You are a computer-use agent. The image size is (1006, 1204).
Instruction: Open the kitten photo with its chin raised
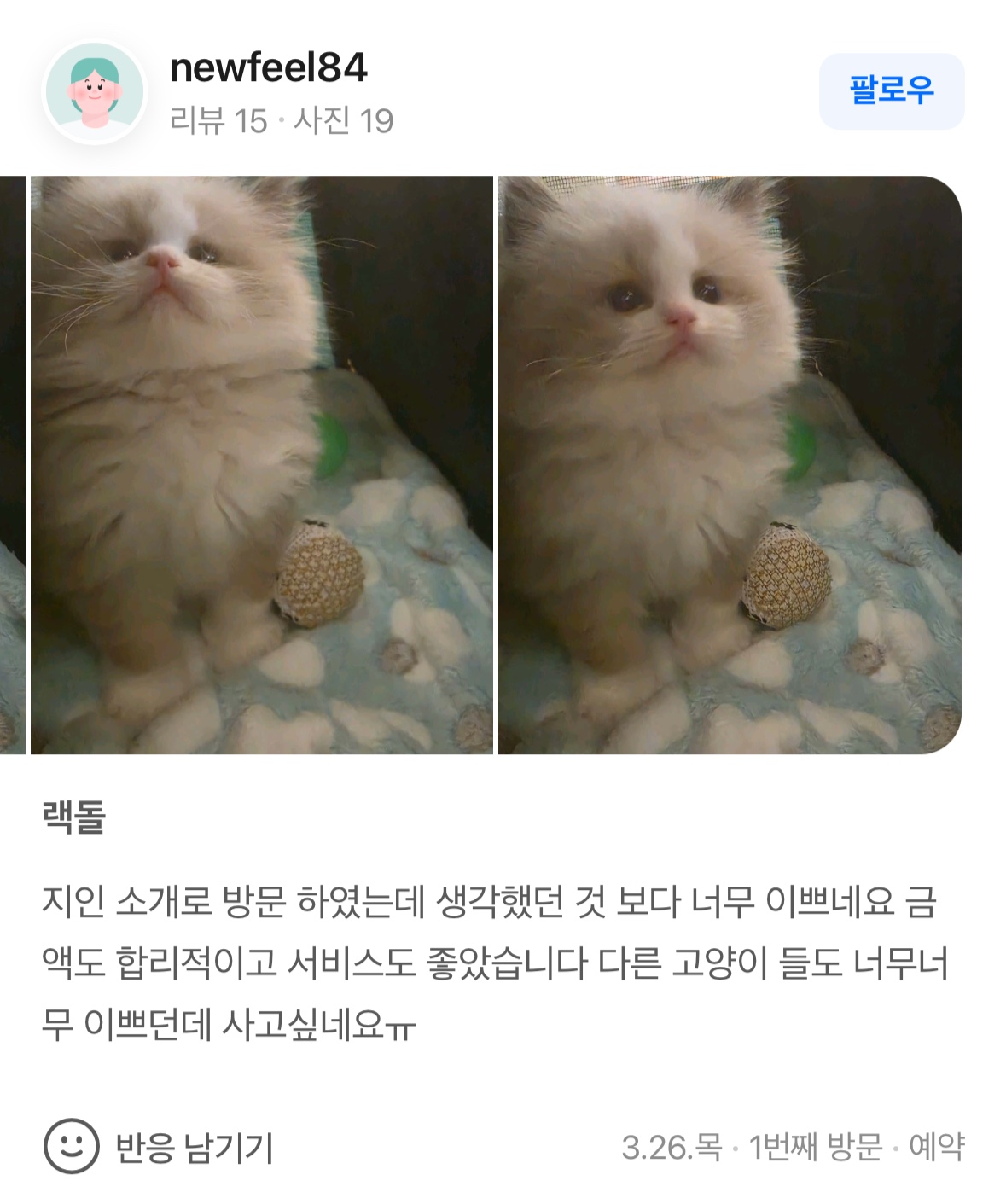[261, 464]
